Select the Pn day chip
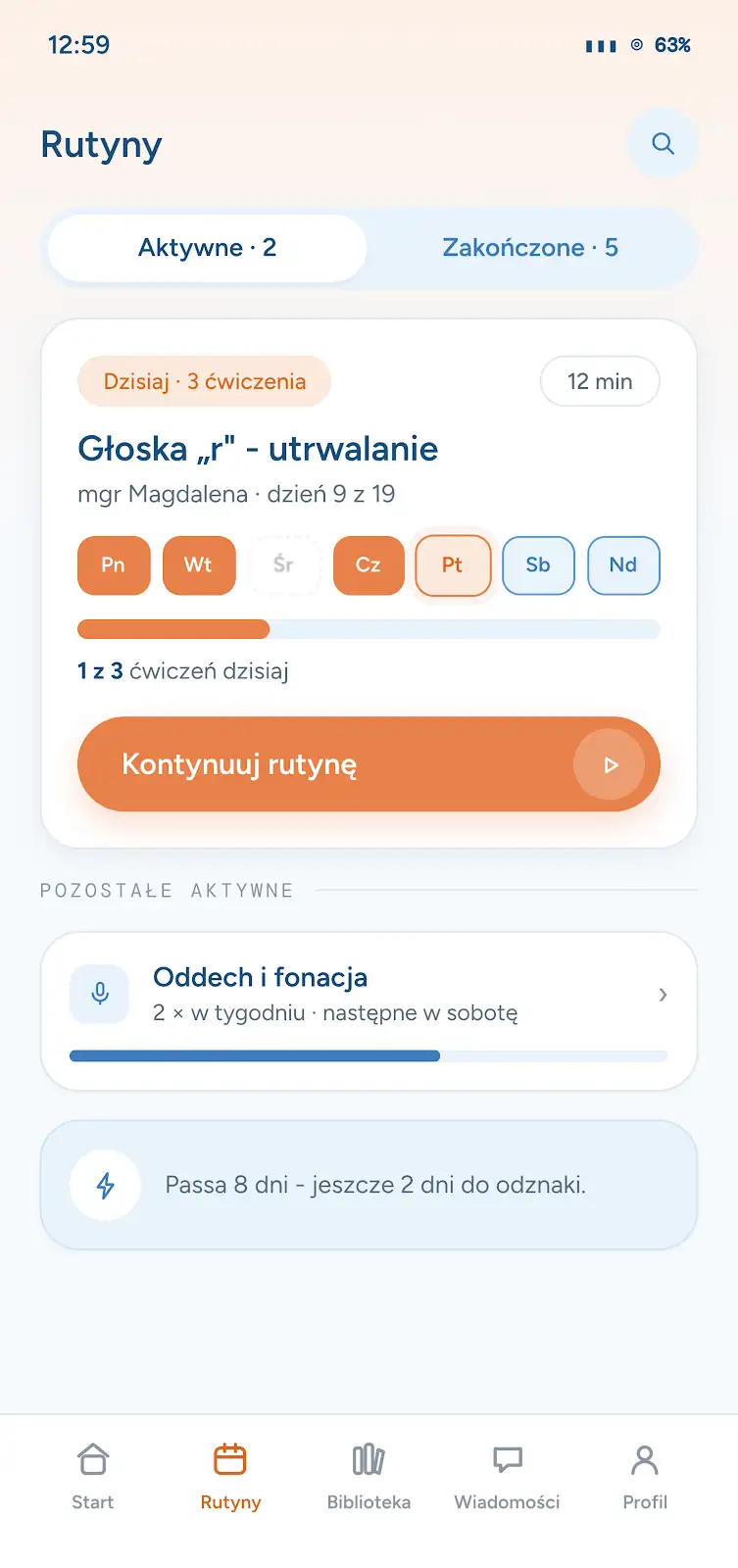738x1568 pixels. coord(114,565)
